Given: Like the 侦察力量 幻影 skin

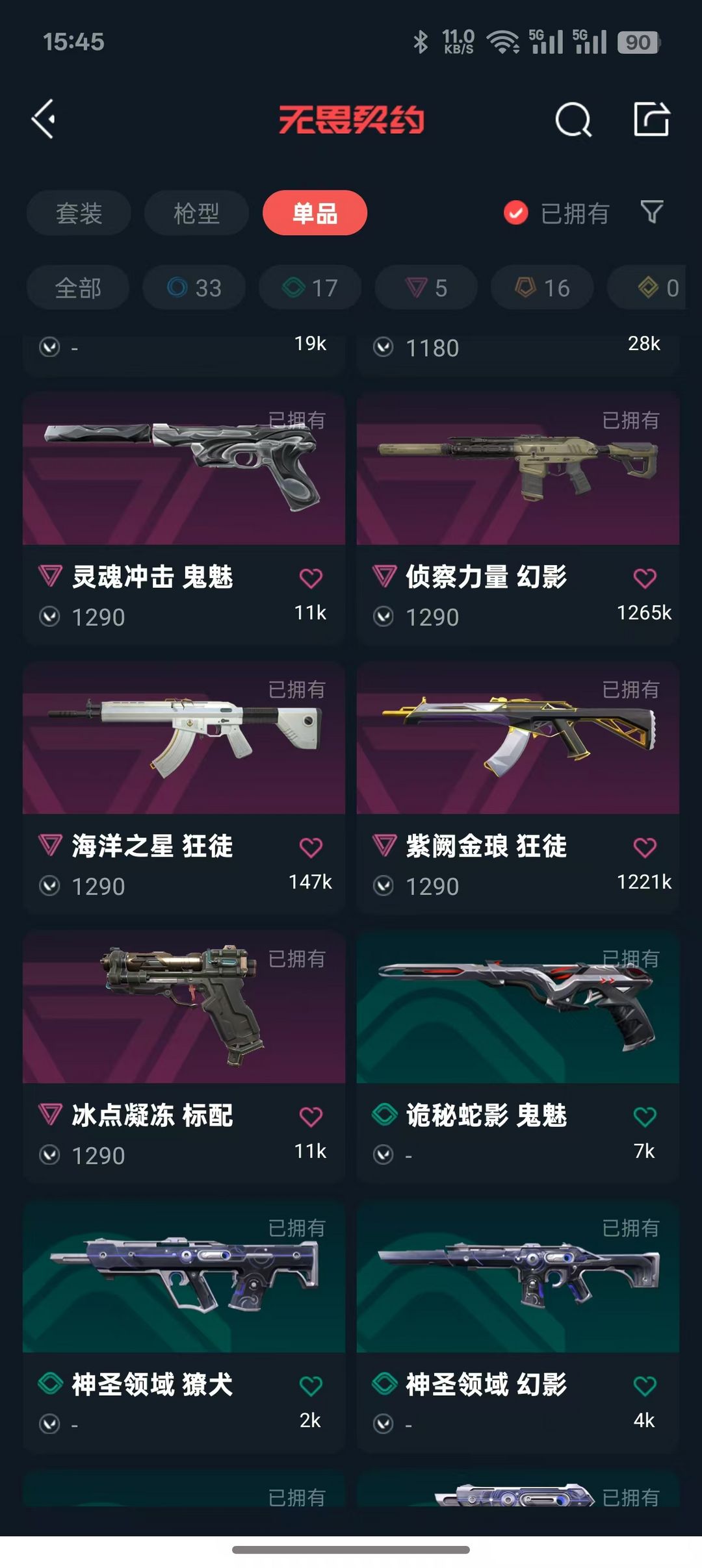Looking at the screenshot, I should click(x=645, y=578).
